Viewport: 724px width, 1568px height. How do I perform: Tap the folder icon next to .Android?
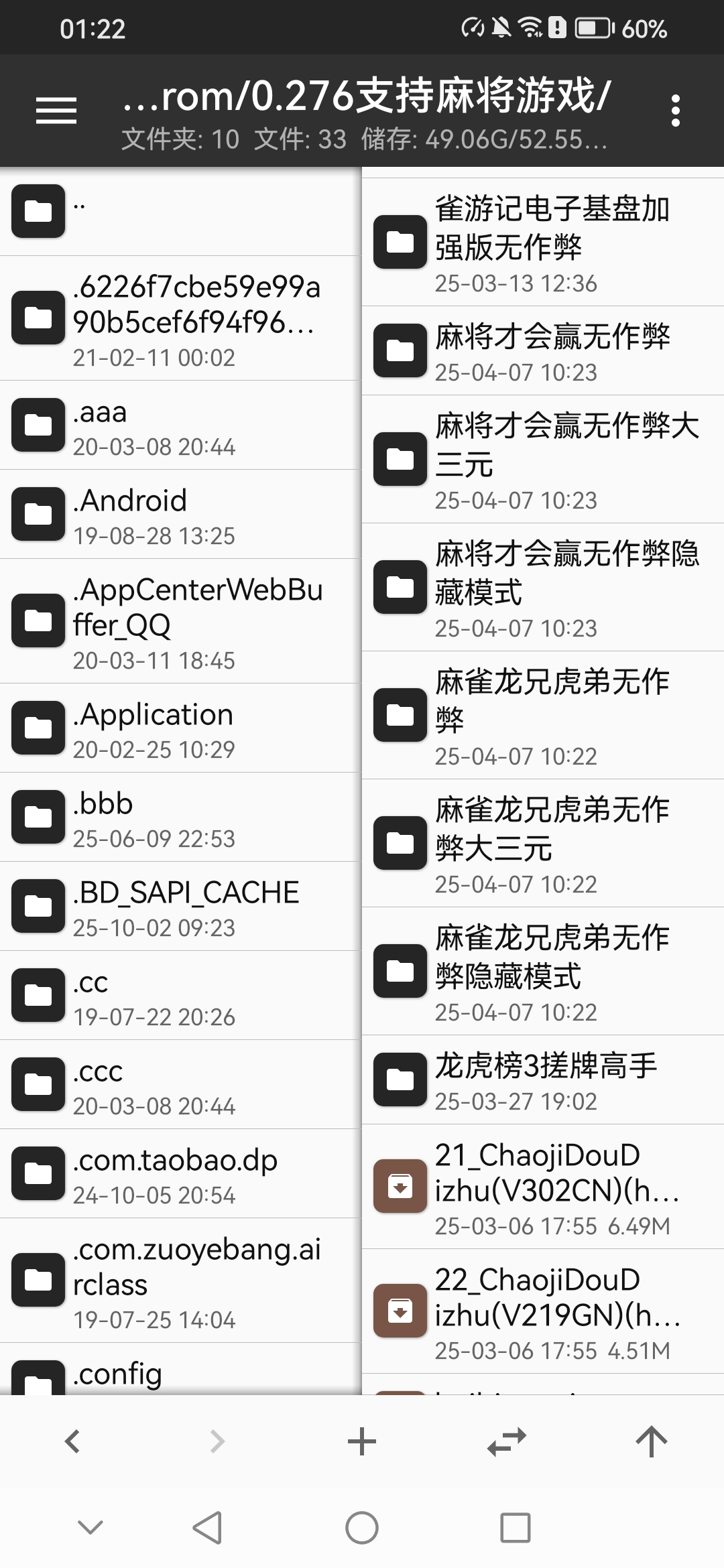38,514
